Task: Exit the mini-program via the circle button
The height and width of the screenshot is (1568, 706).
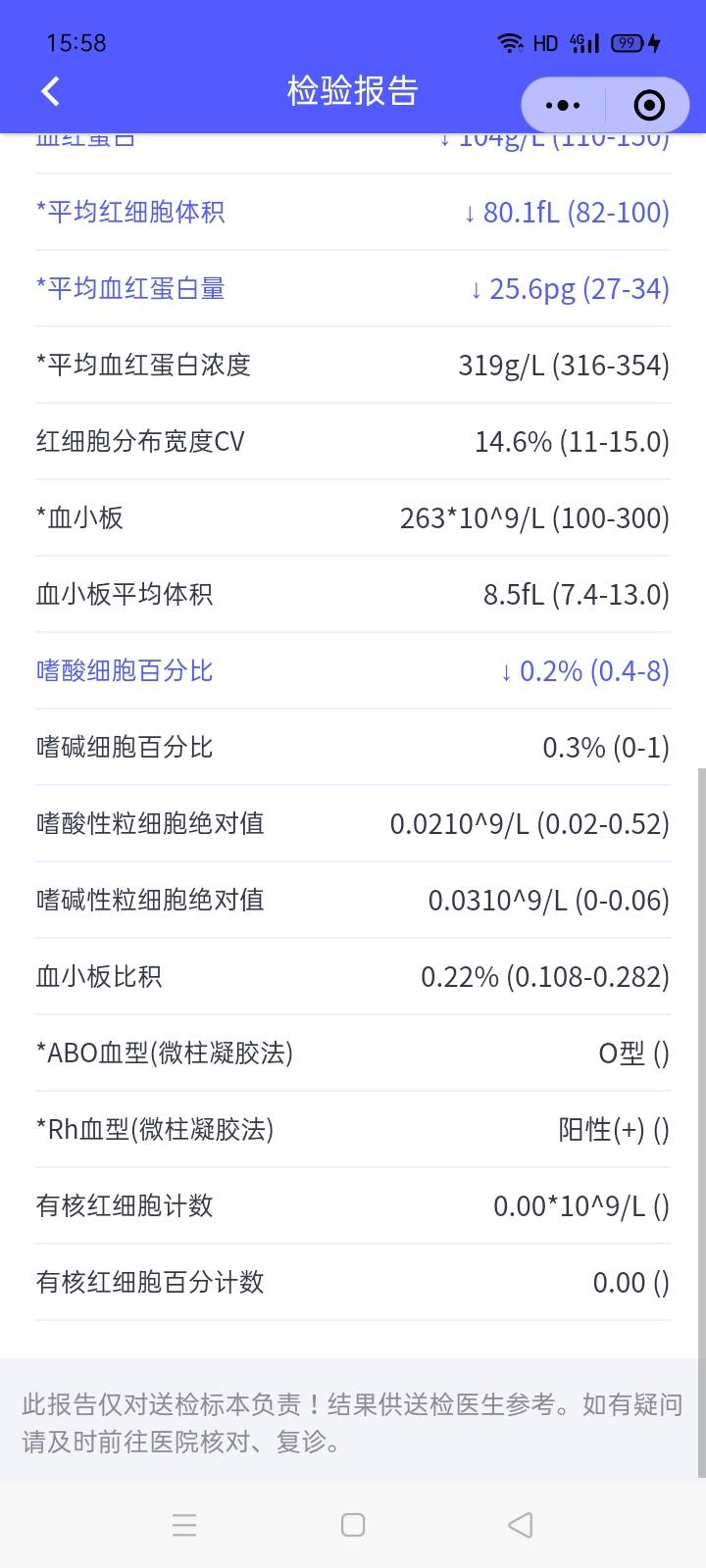Action: (647, 105)
